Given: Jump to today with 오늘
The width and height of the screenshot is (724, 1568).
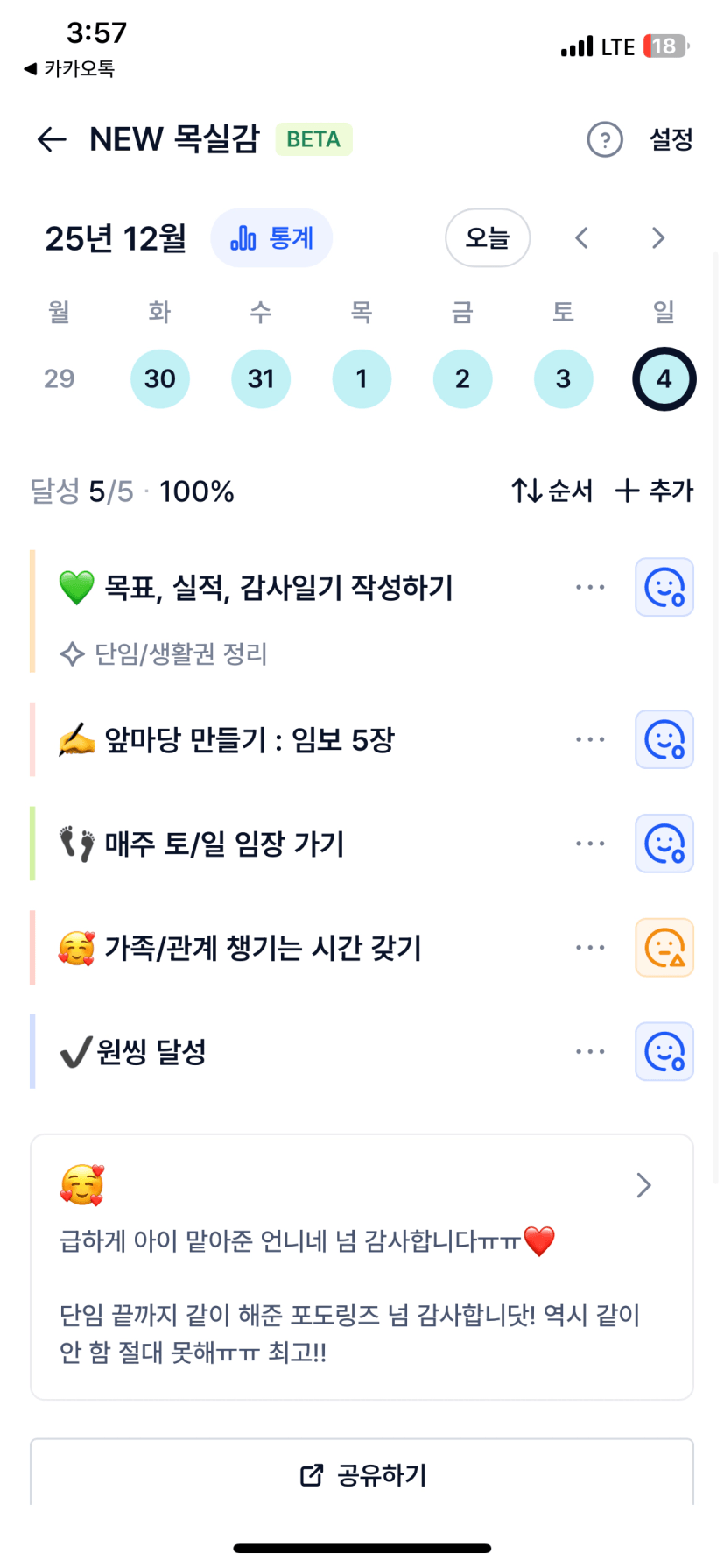Looking at the screenshot, I should 488,238.
